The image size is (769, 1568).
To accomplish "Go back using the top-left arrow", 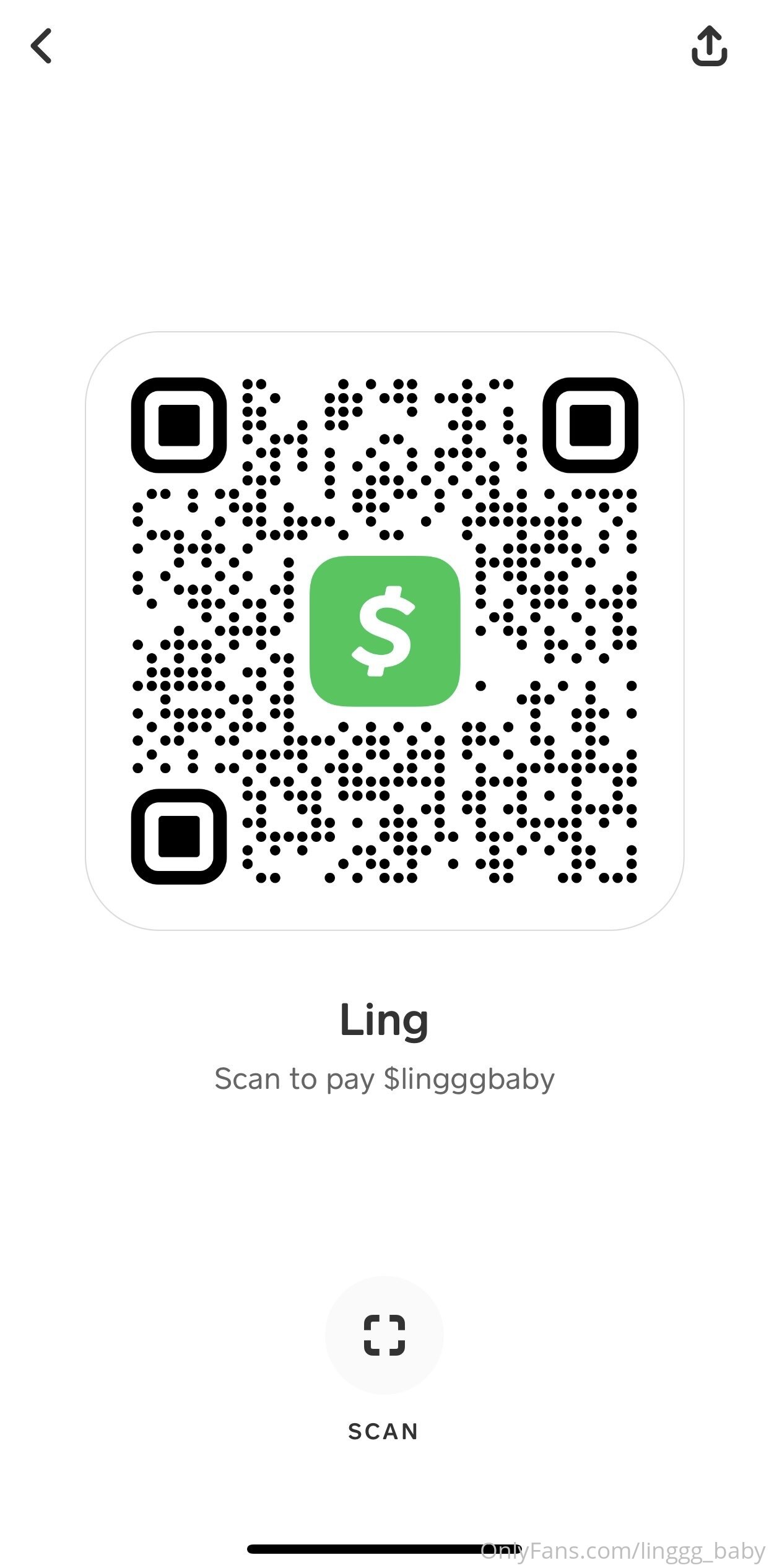I will coord(41,46).
